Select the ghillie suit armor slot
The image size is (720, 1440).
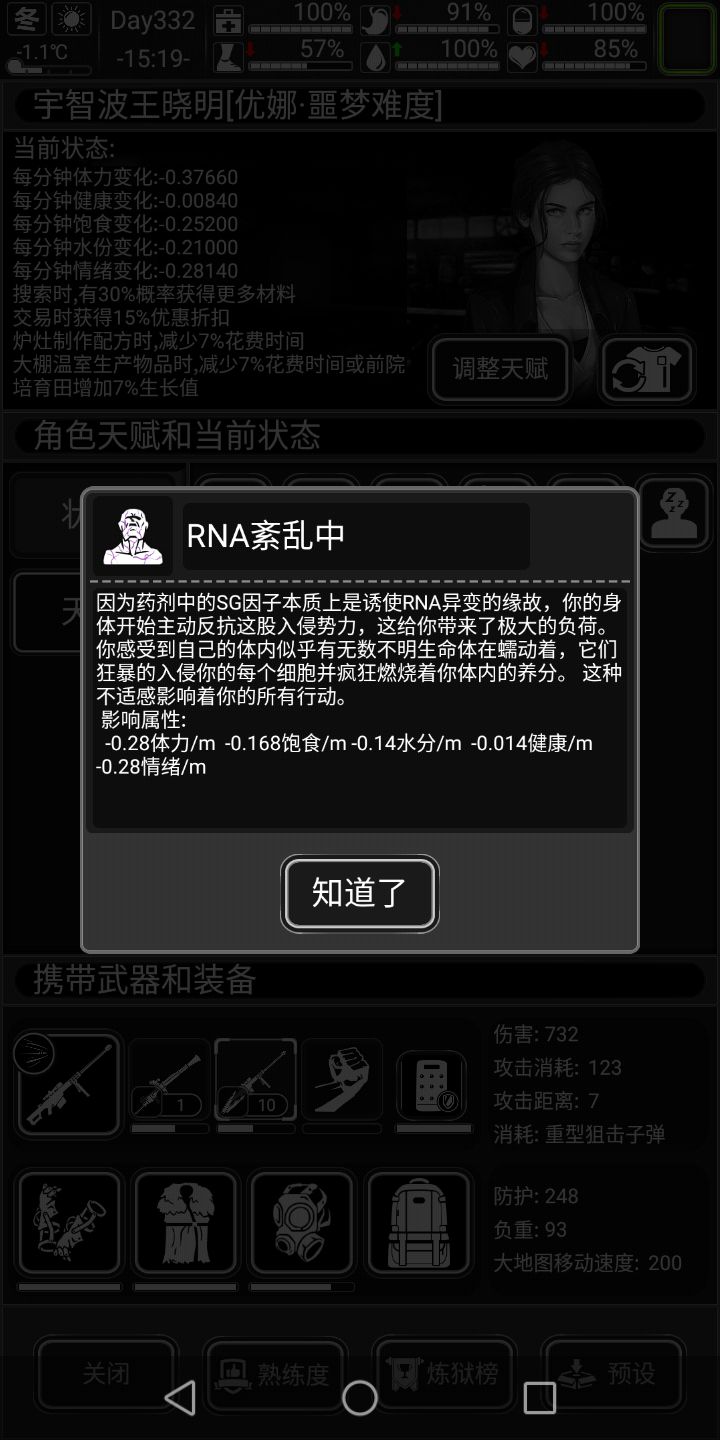coord(184,1222)
